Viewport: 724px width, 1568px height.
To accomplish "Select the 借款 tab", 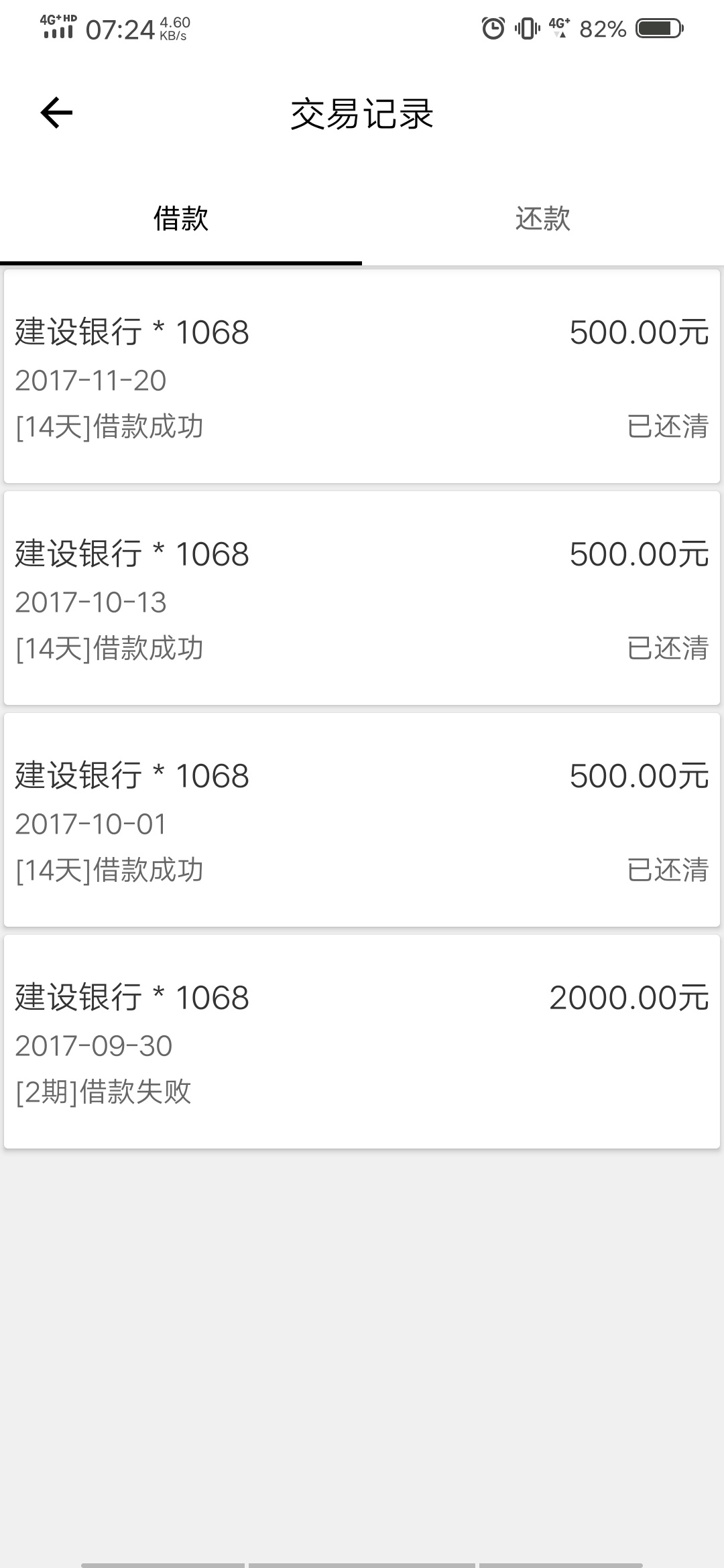I will [x=181, y=218].
